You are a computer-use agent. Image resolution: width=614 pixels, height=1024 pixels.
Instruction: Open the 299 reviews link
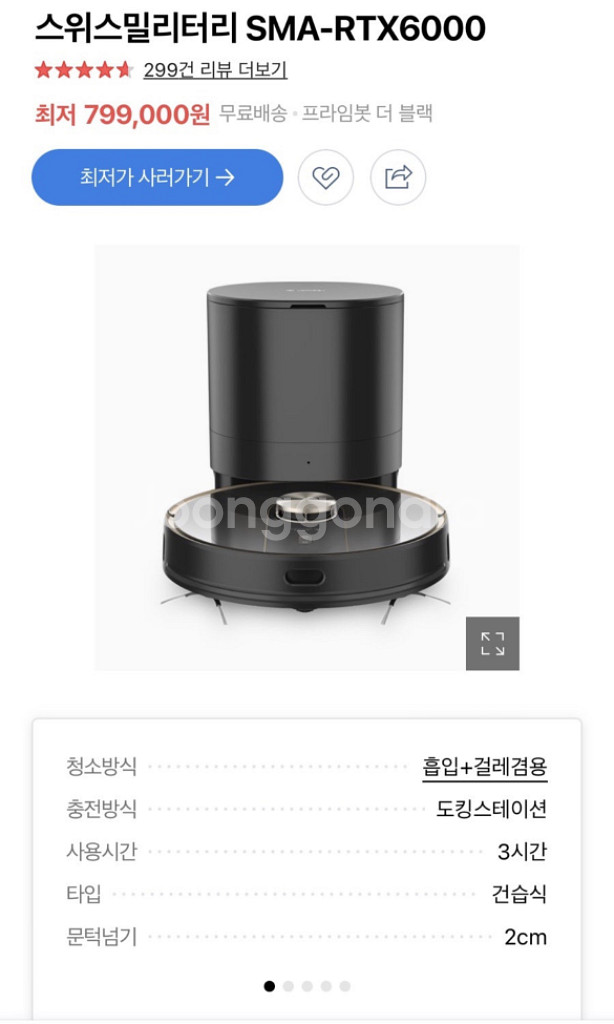pyautogui.click(x=215, y=70)
